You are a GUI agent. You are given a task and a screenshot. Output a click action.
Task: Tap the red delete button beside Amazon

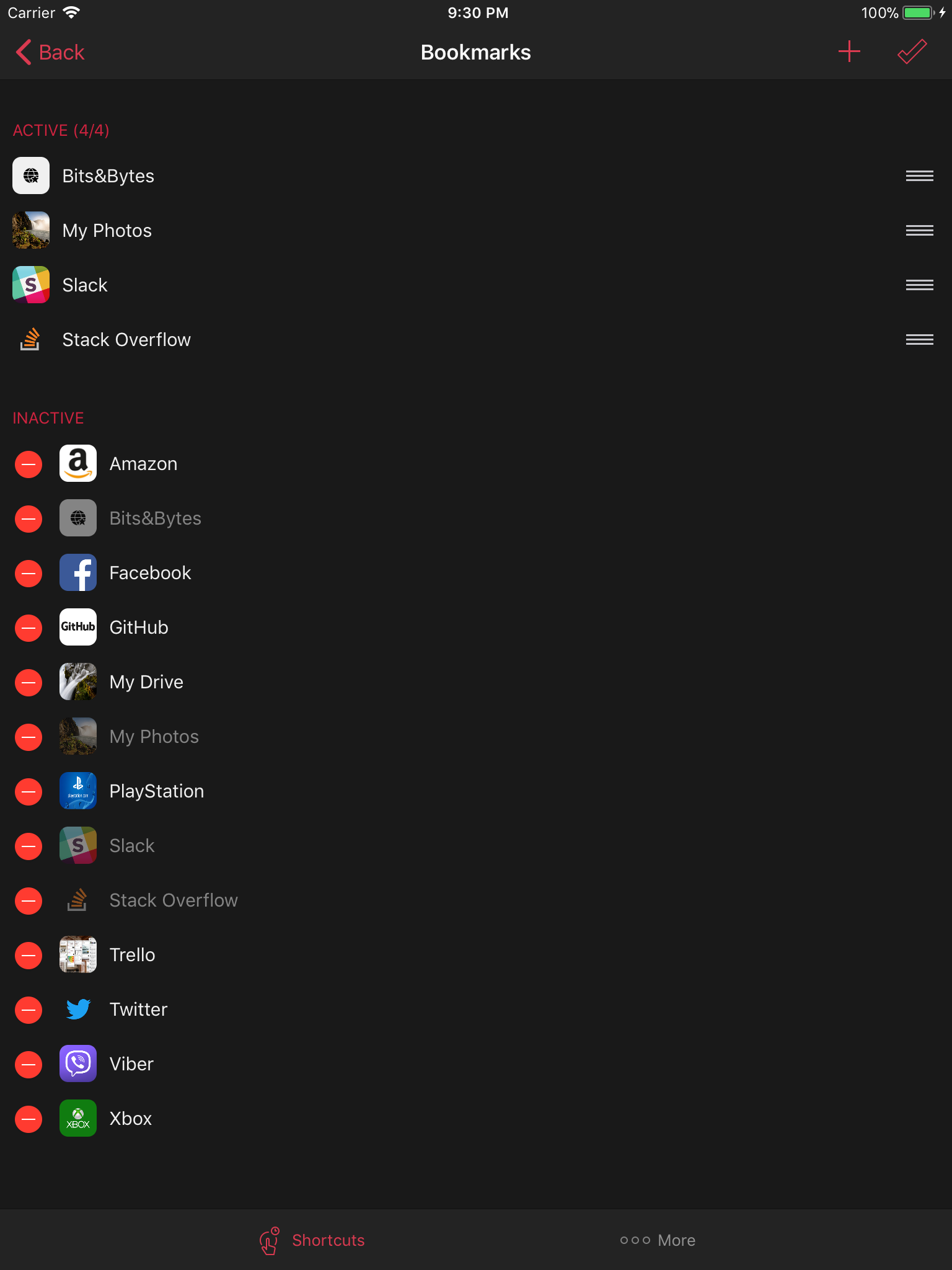point(29,464)
